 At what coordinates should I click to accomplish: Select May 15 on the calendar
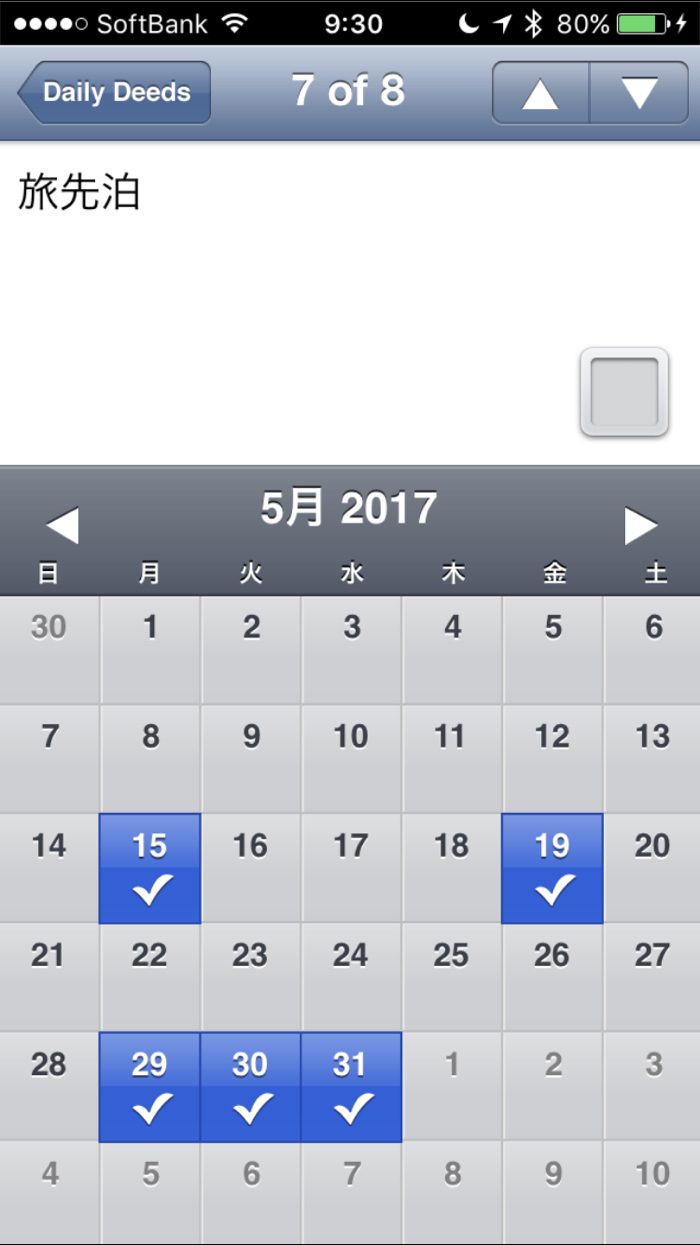tap(150, 868)
